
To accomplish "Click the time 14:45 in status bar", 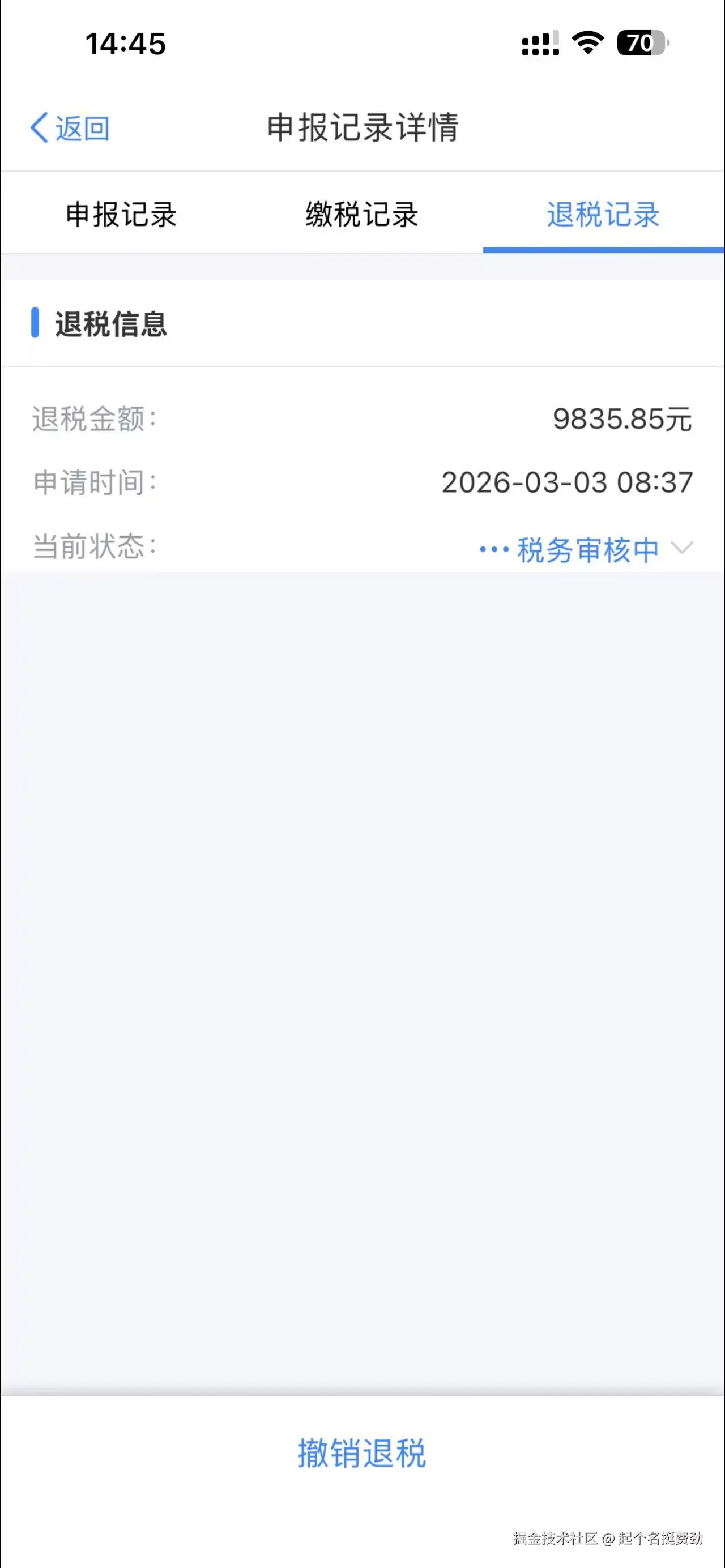I will pyautogui.click(x=125, y=43).
